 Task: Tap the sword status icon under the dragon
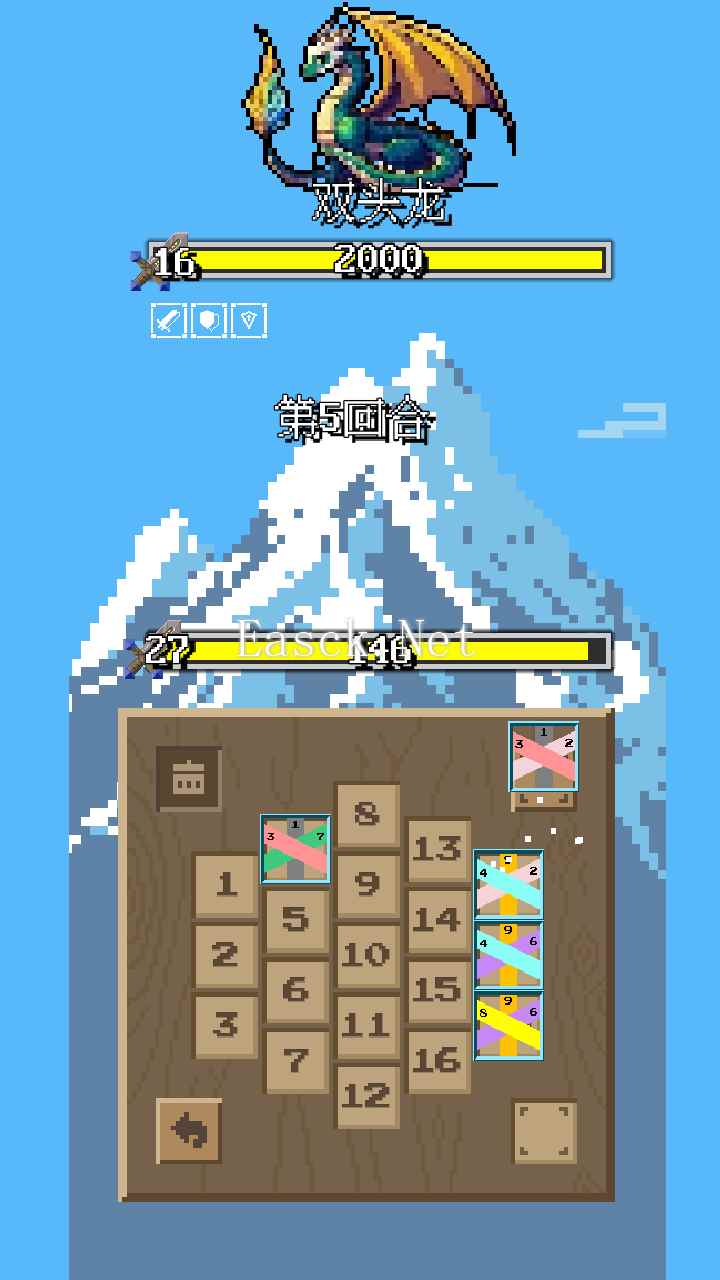tap(169, 321)
